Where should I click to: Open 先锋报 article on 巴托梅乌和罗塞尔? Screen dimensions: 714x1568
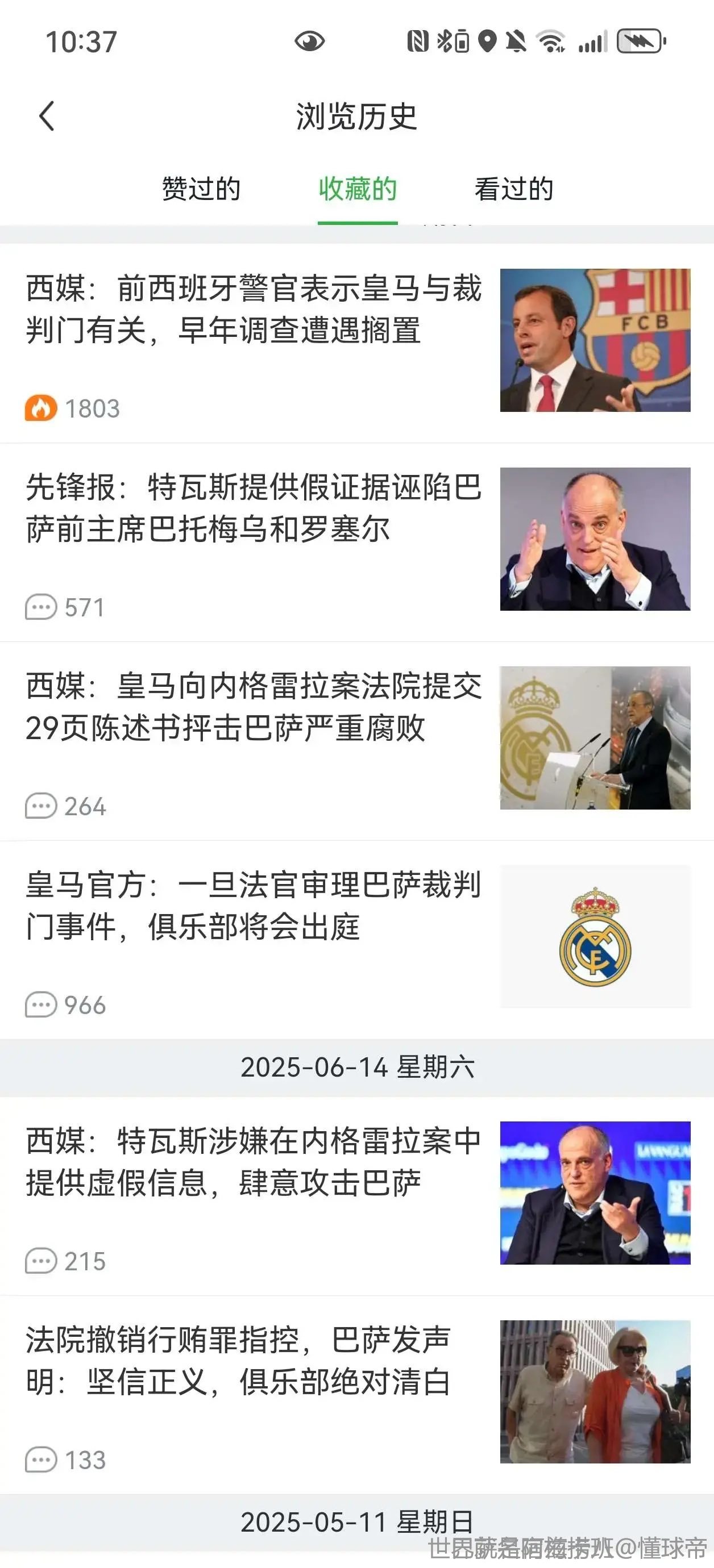[x=254, y=508]
